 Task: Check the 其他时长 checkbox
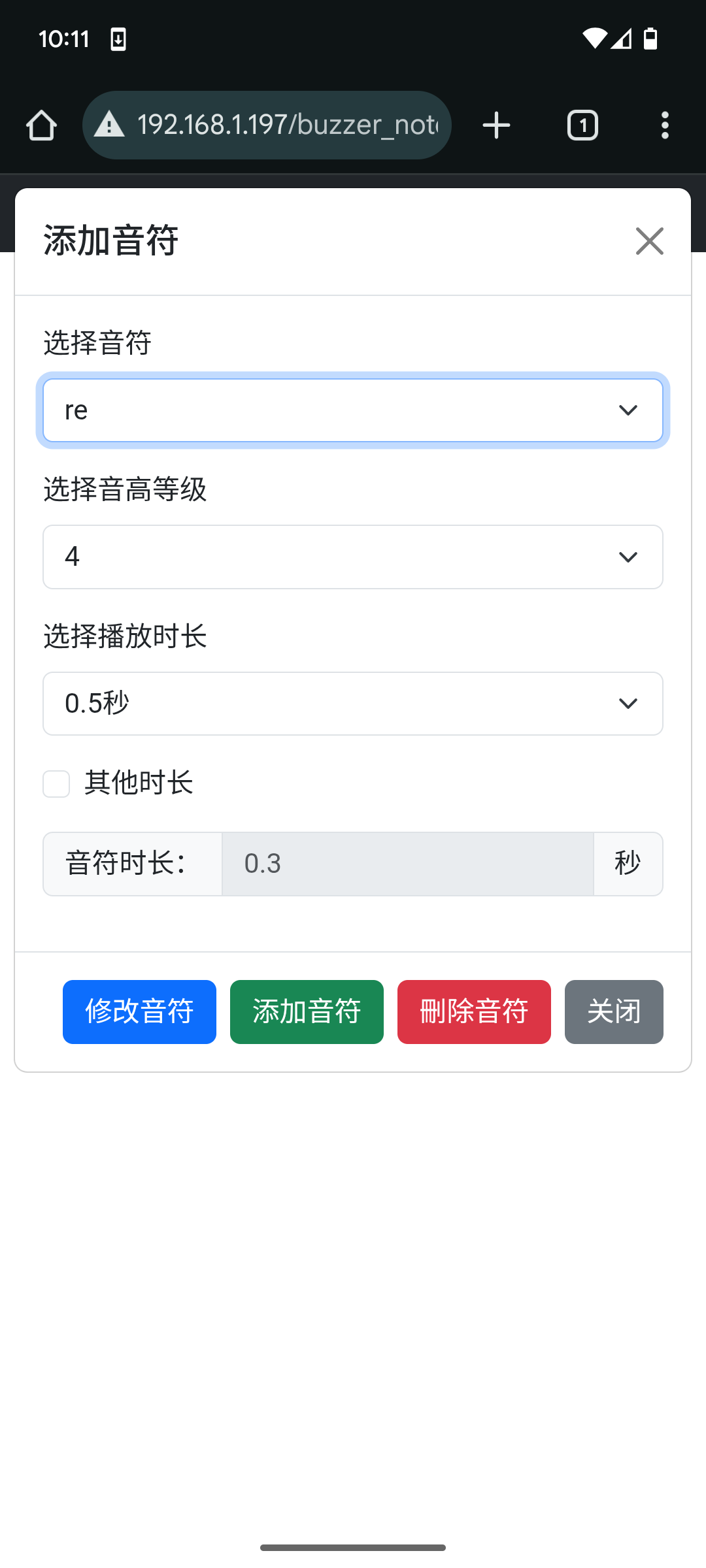[56, 783]
